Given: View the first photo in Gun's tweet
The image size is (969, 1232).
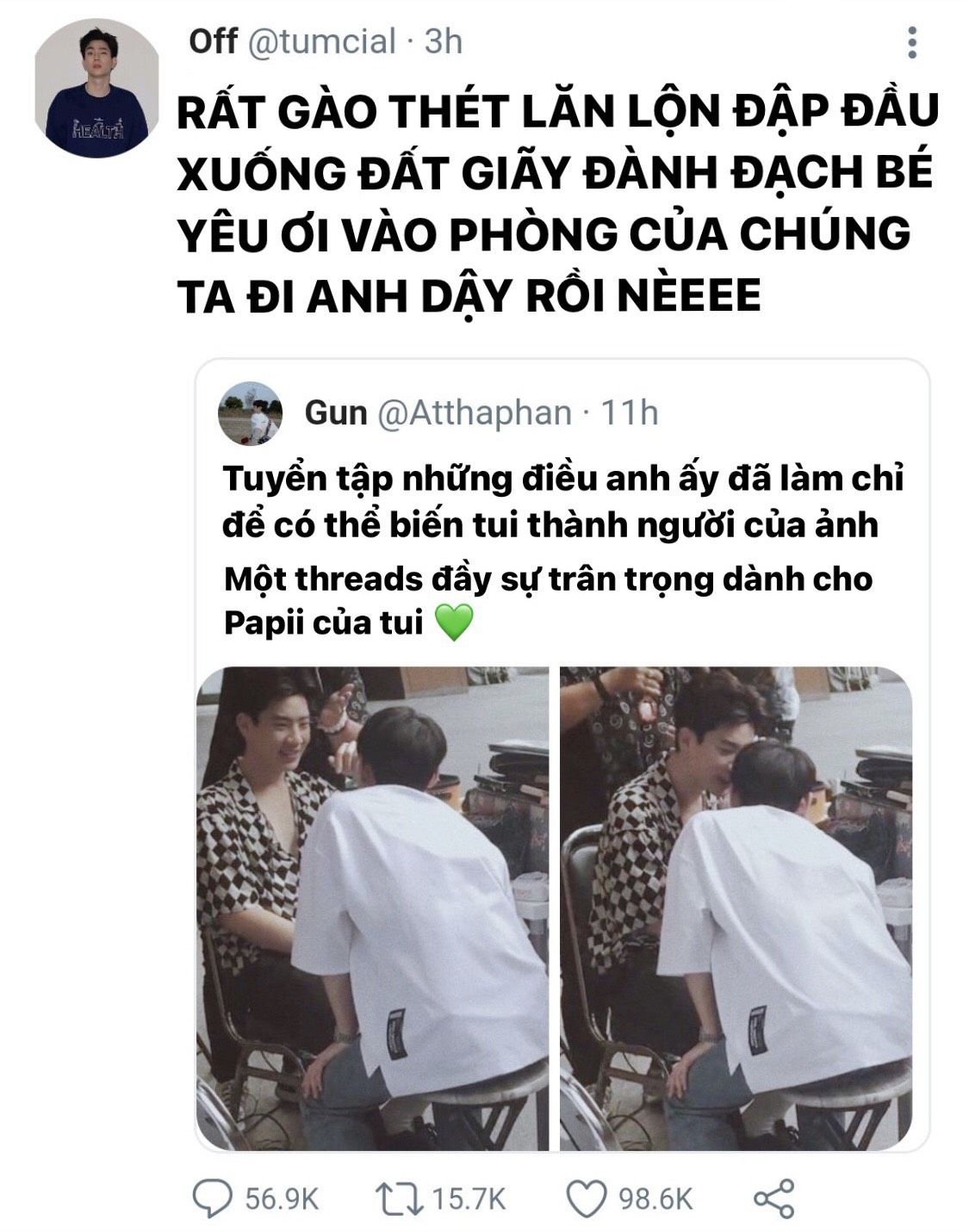Looking at the screenshot, I should click(372, 908).
